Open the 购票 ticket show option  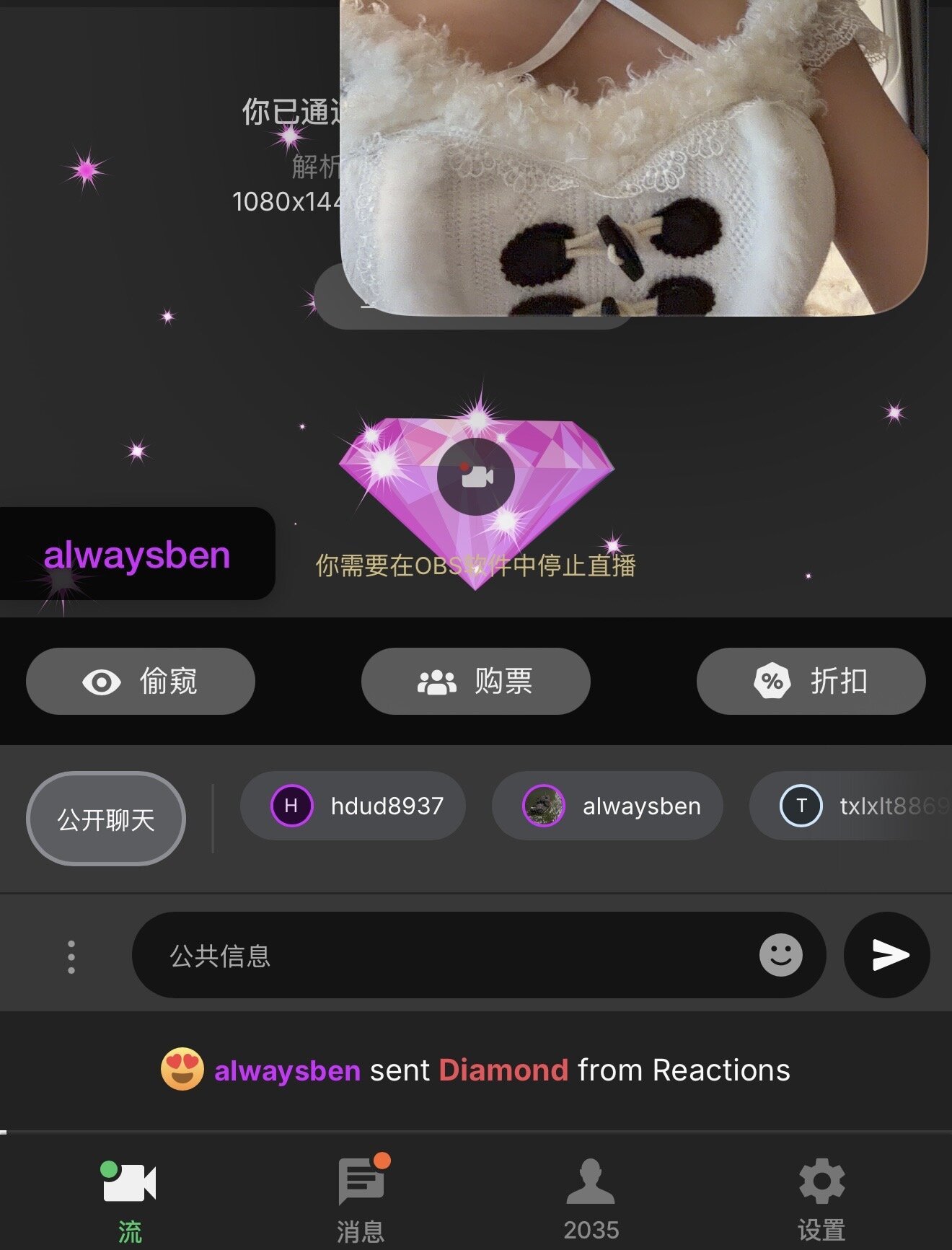coord(475,681)
